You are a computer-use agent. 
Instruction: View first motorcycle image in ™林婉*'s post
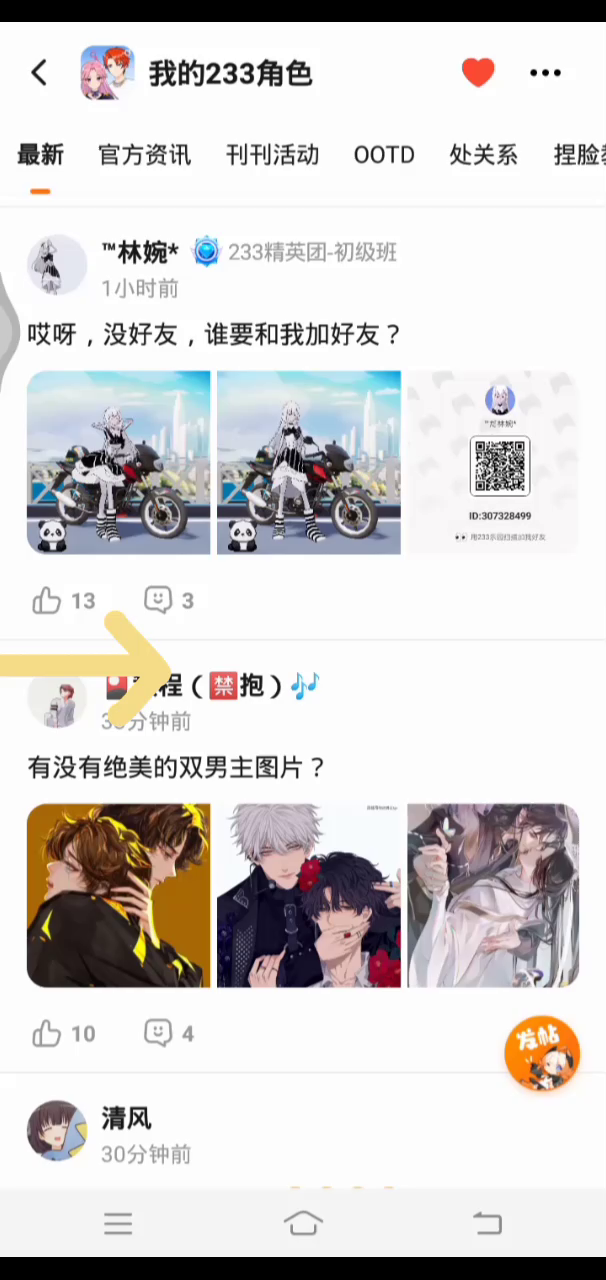click(119, 463)
